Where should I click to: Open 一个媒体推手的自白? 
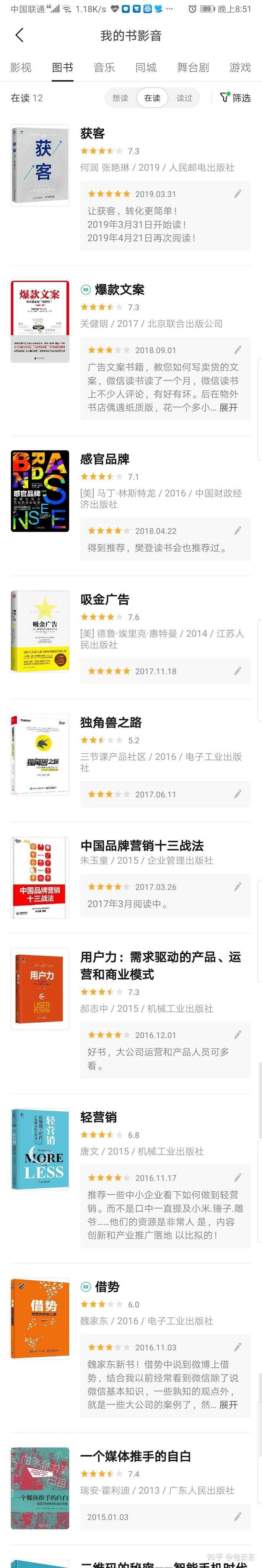coord(135,1456)
